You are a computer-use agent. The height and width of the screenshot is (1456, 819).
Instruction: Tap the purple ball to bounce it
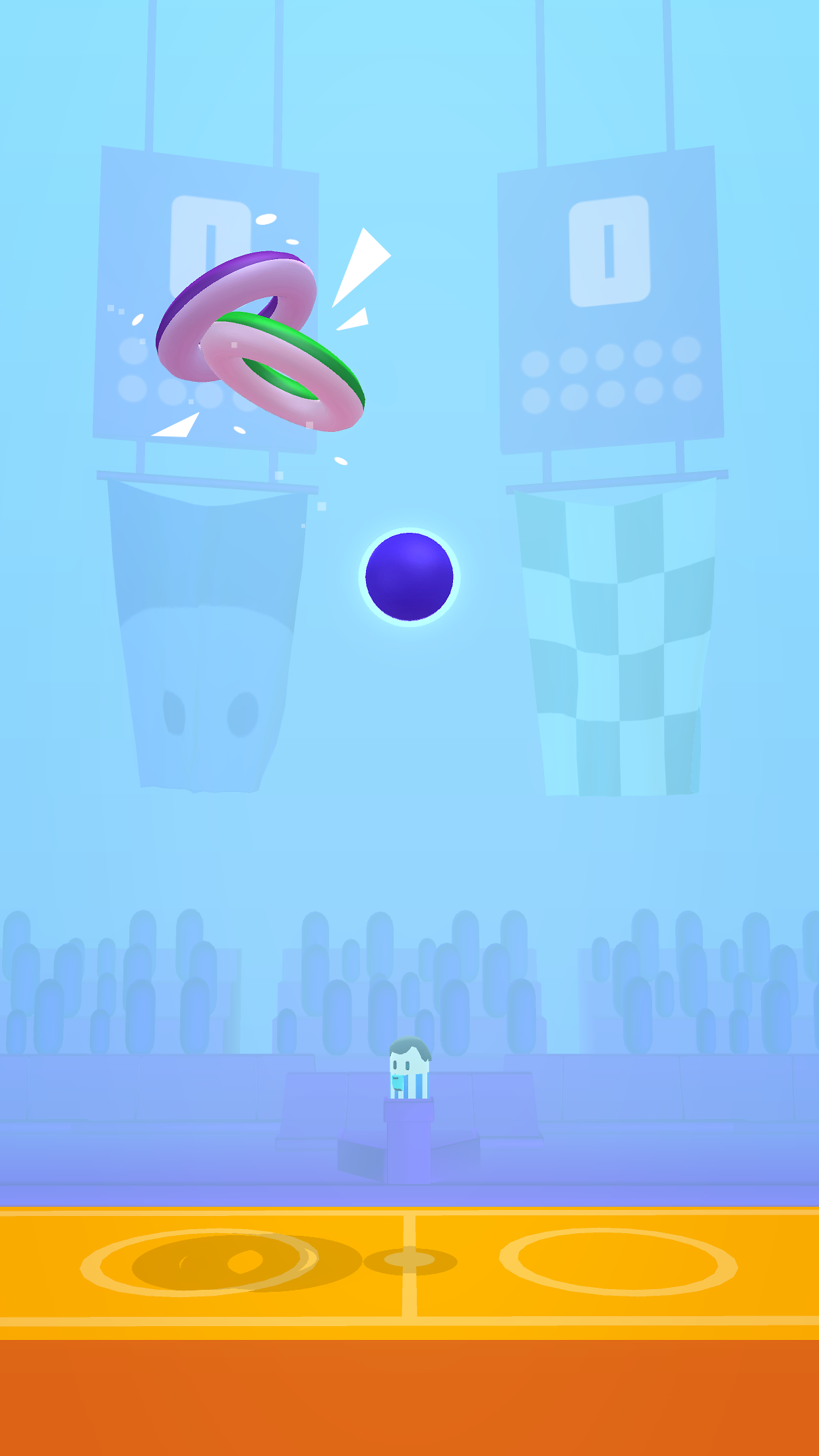(409, 577)
